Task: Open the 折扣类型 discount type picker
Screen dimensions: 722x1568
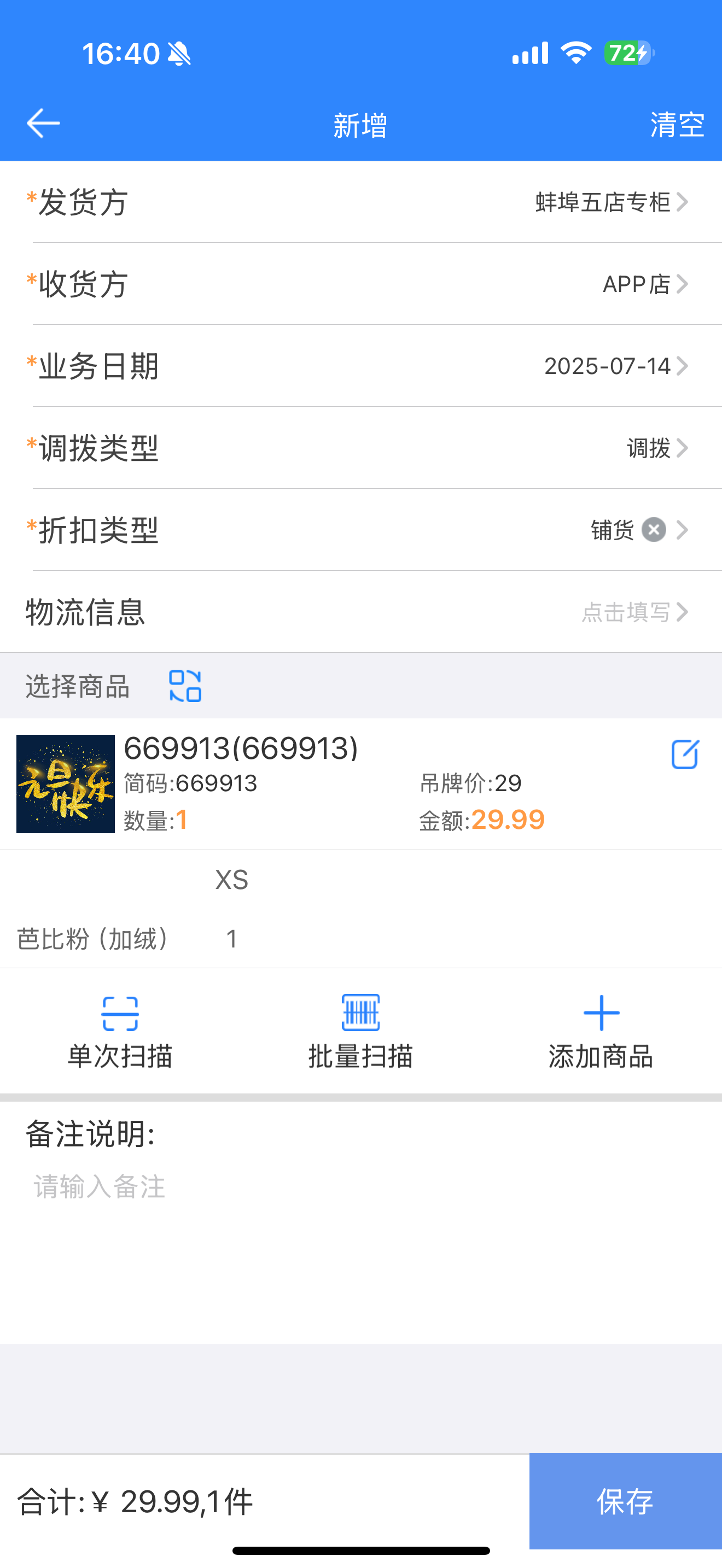Action: 361,530
